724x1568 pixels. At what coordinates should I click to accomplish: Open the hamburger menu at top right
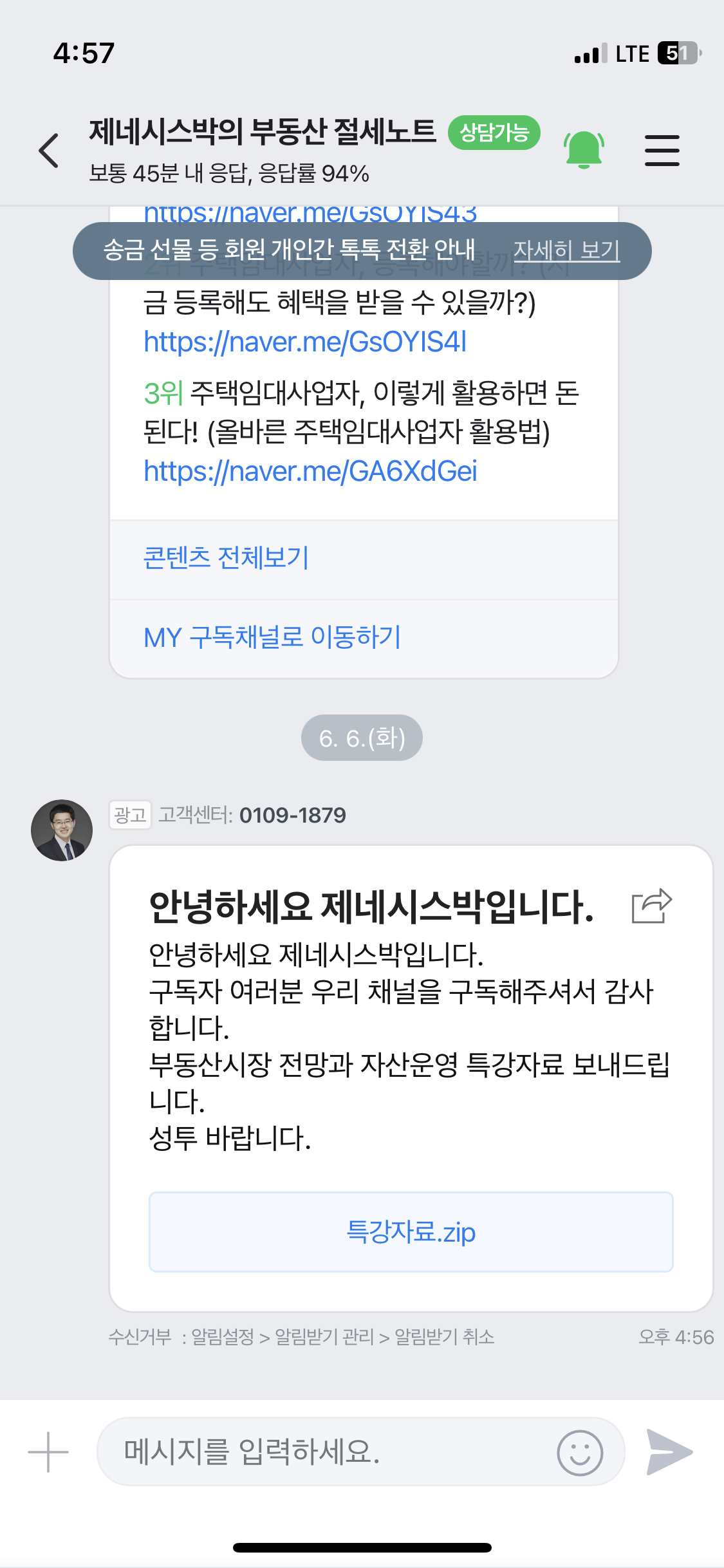662,149
